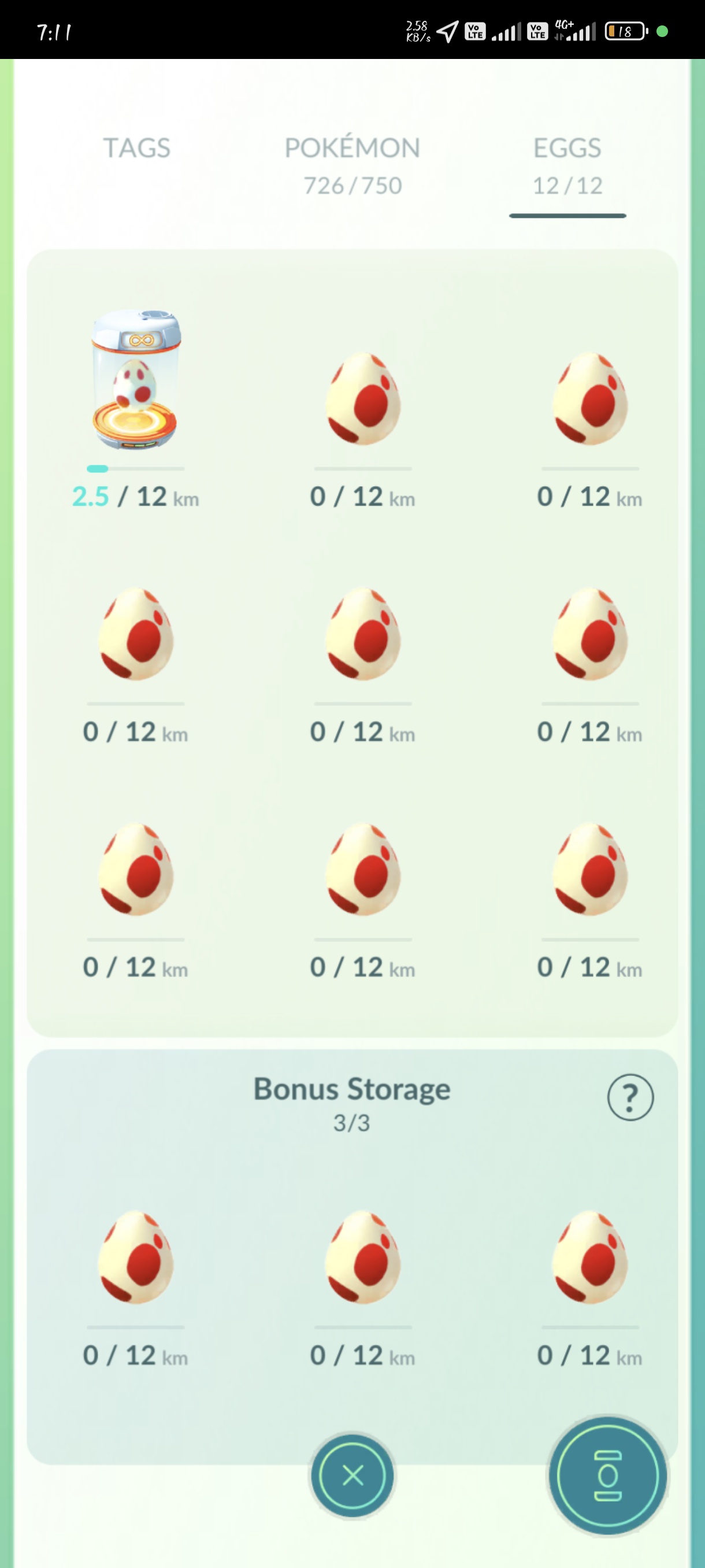The image size is (705, 1568).
Task: Switch to the TAGS tab
Action: [137, 148]
